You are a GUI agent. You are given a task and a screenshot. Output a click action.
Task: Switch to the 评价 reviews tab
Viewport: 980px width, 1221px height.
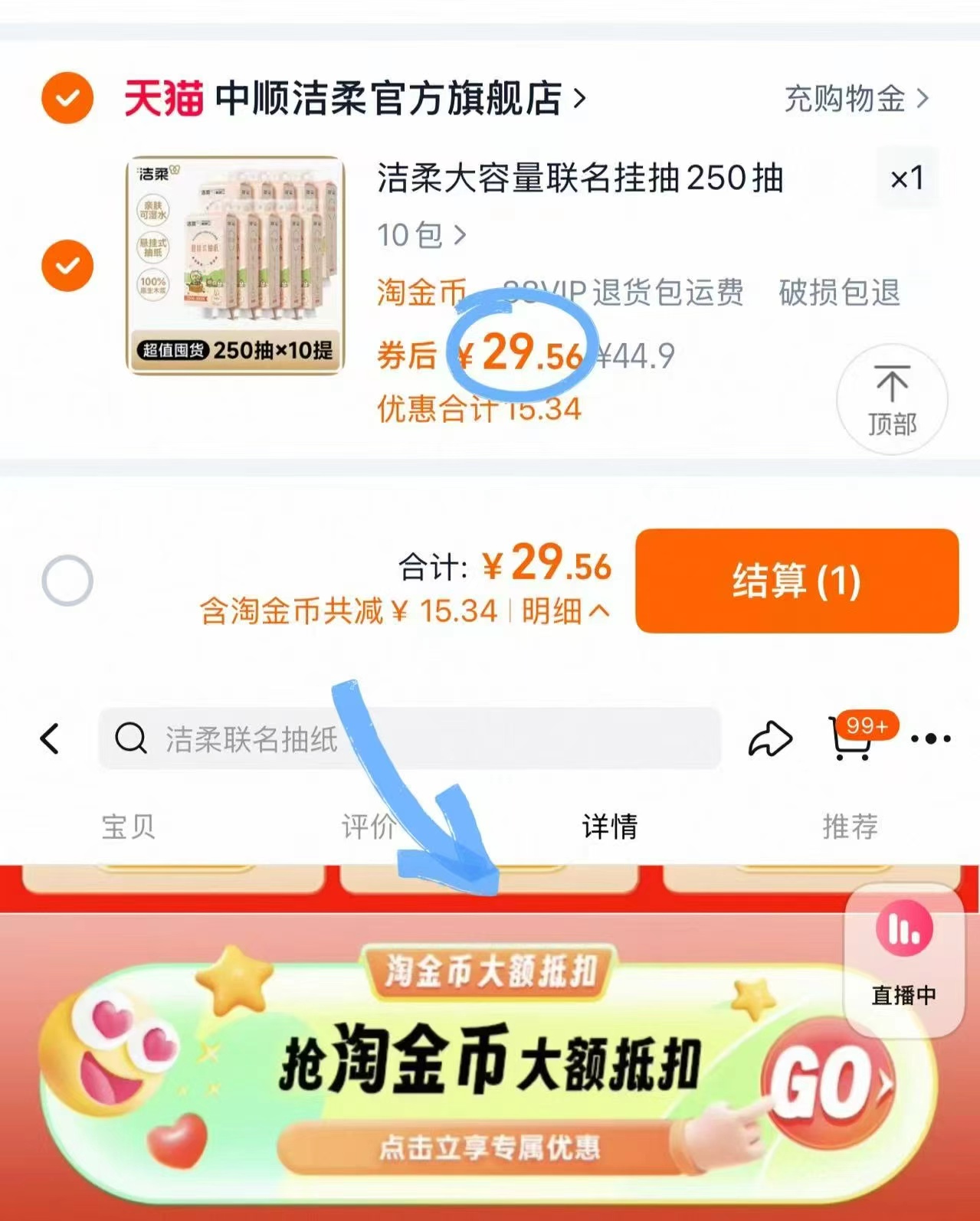click(x=369, y=827)
